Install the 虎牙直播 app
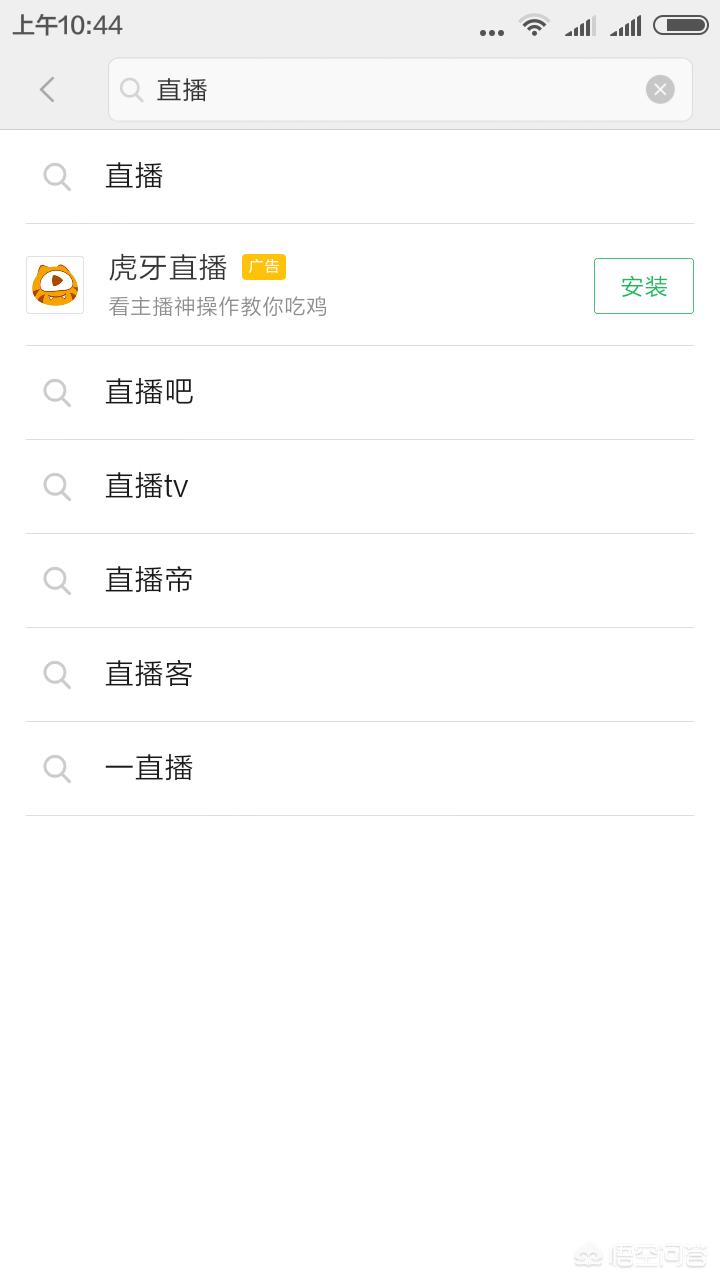 pos(643,286)
